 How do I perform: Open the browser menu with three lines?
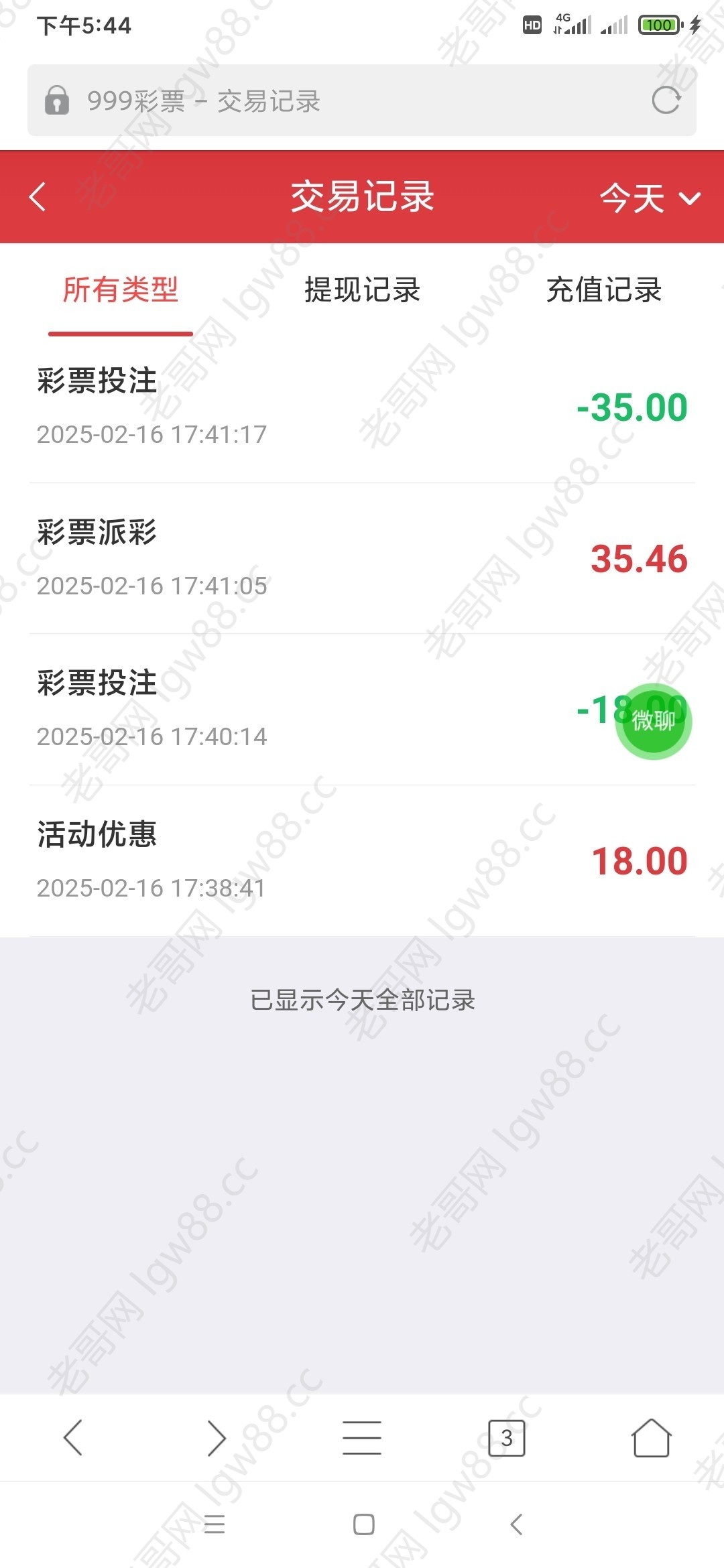362,1437
